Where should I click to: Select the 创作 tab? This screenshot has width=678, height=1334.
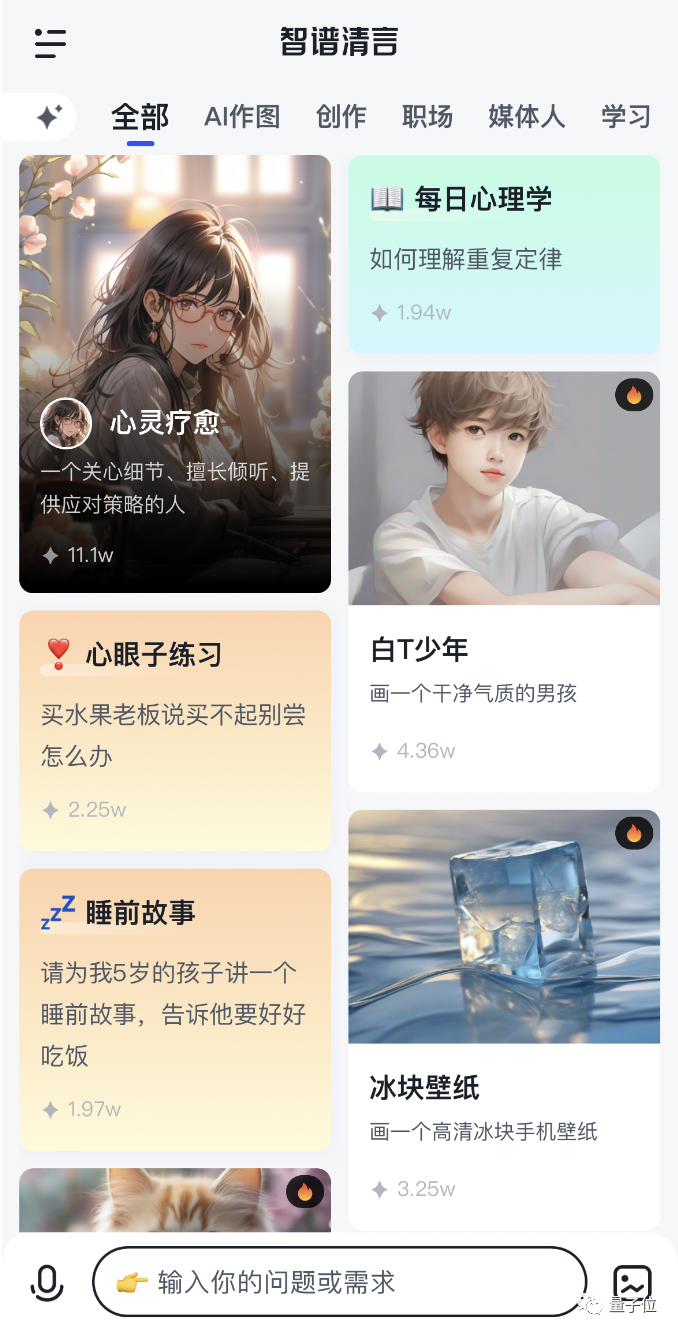click(x=341, y=117)
